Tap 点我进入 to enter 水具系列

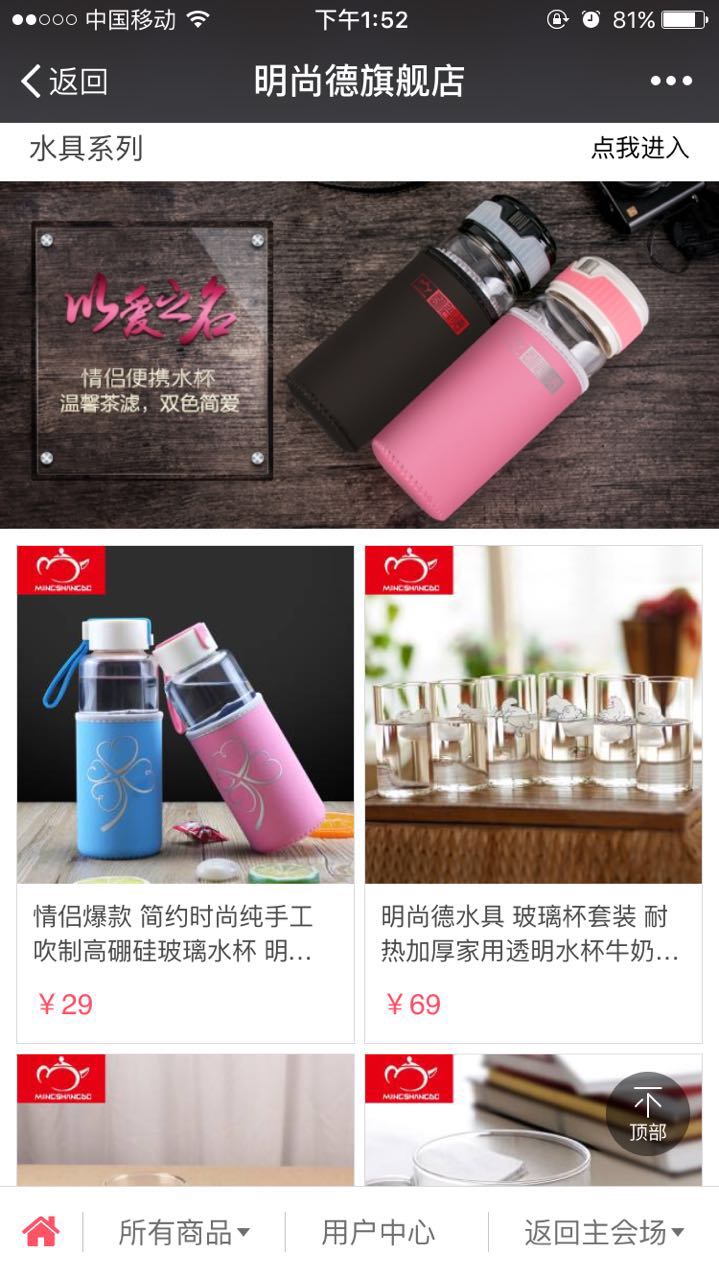coord(640,149)
